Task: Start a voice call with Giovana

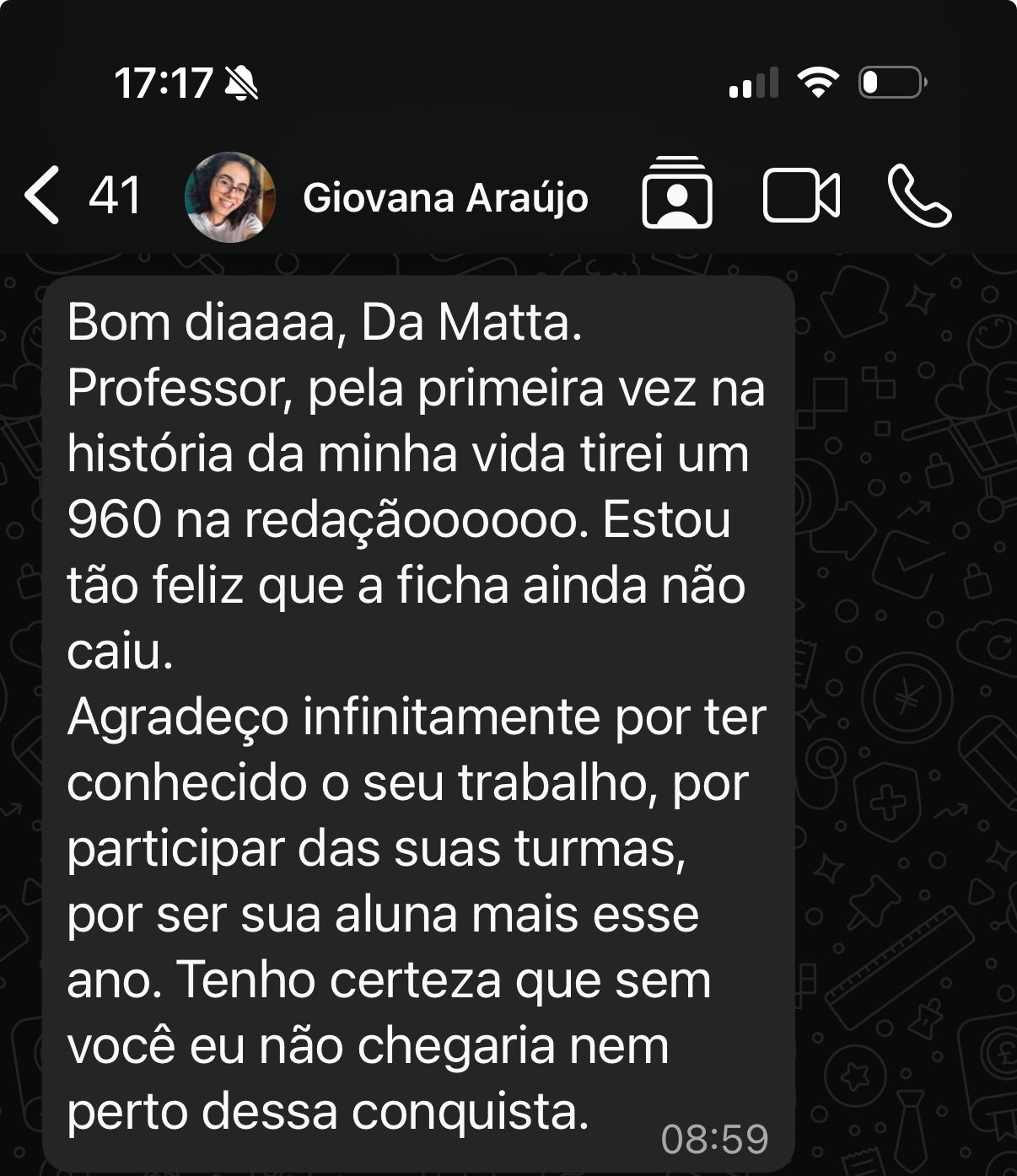Action: 919,196
